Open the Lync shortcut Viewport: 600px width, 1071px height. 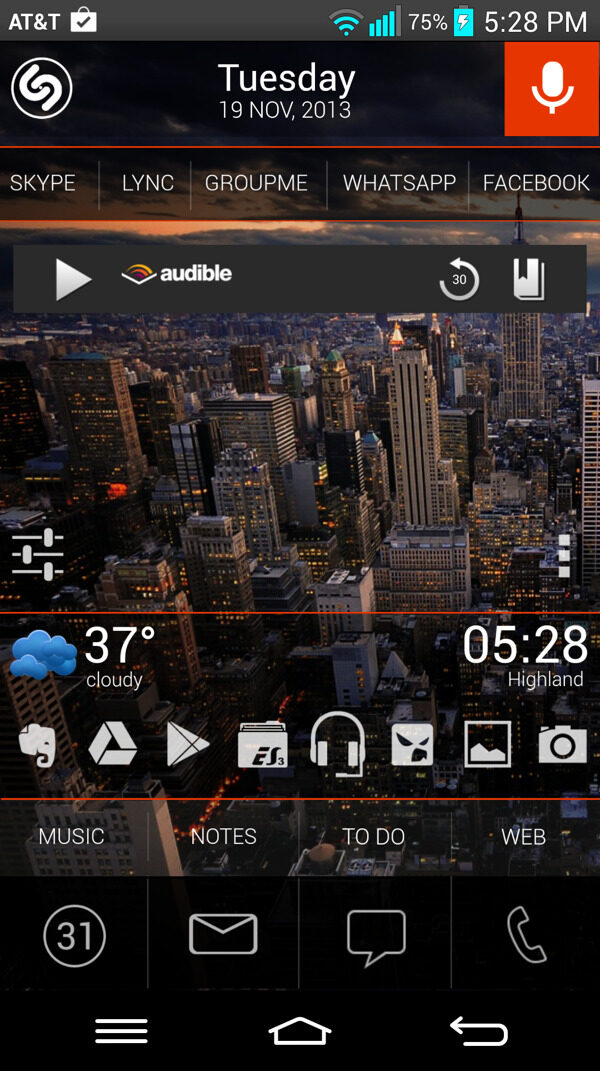(x=148, y=183)
